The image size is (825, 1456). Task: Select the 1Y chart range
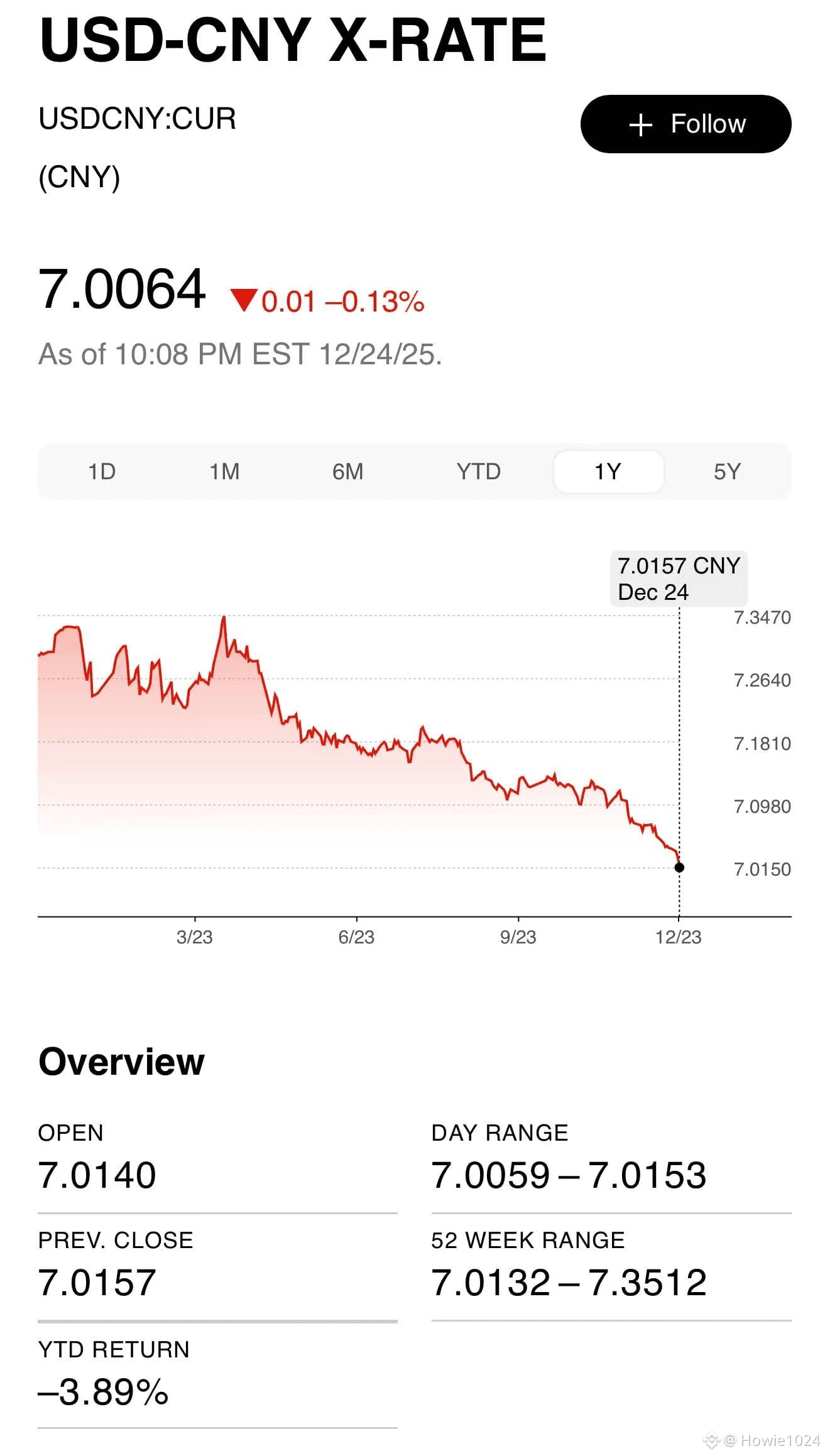click(608, 472)
